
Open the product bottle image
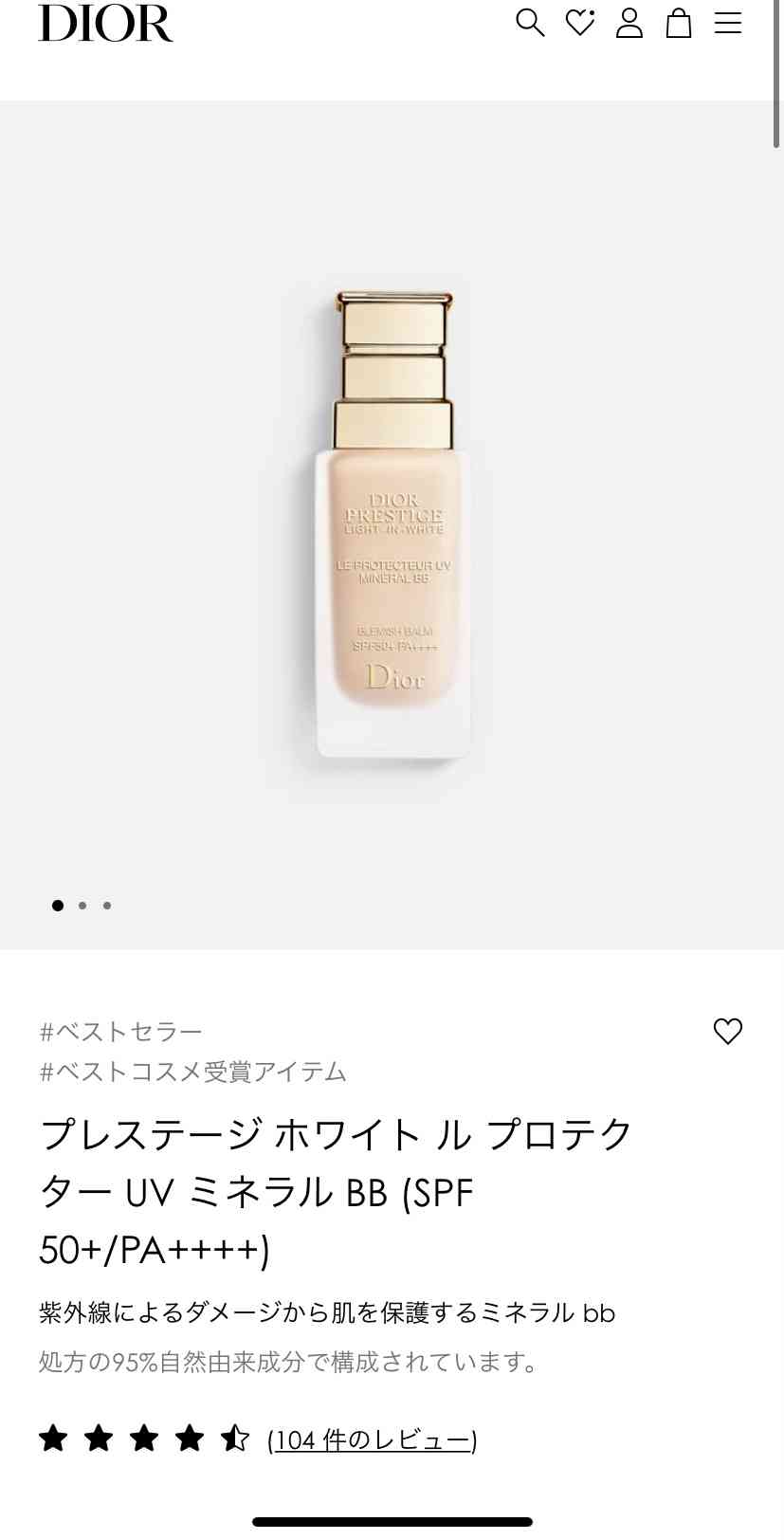pyautogui.click(x=393, y=526)
